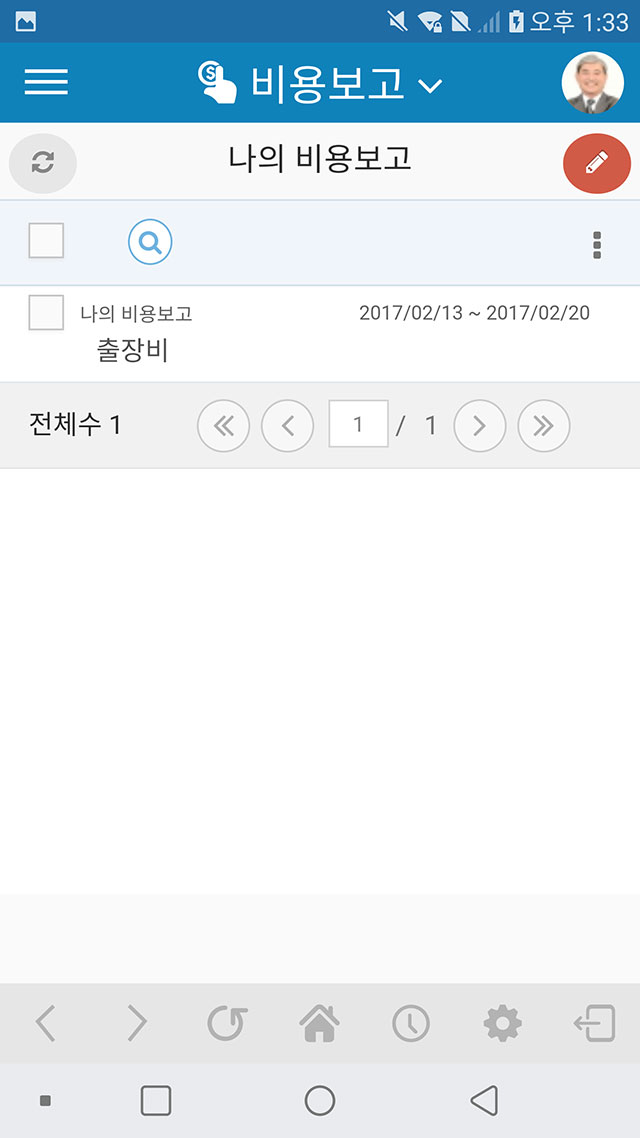Jump to the last page
The width and height of the screenshot is (640, 1138).
543,426
